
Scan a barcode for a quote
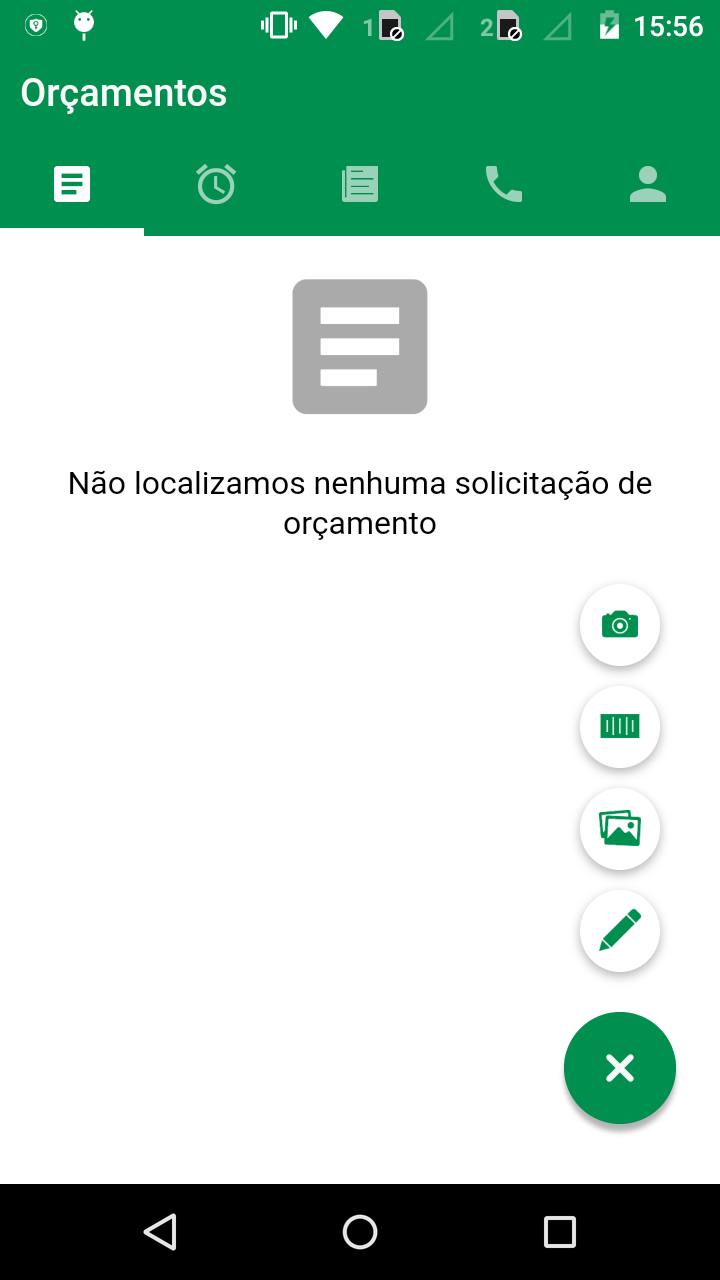click(x=620, y=727)
